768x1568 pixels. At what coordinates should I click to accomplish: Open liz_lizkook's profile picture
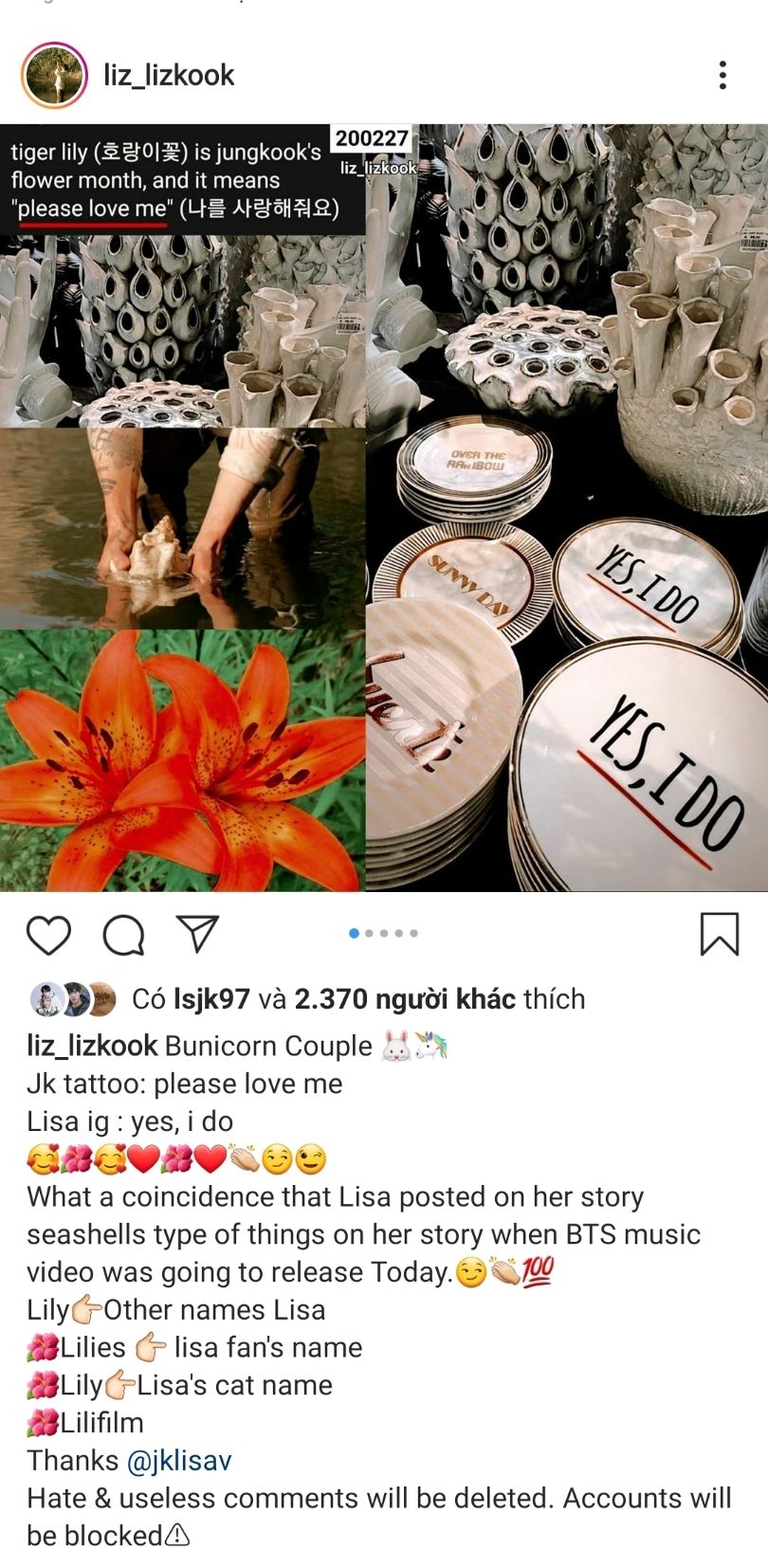[x=55, y=75]
